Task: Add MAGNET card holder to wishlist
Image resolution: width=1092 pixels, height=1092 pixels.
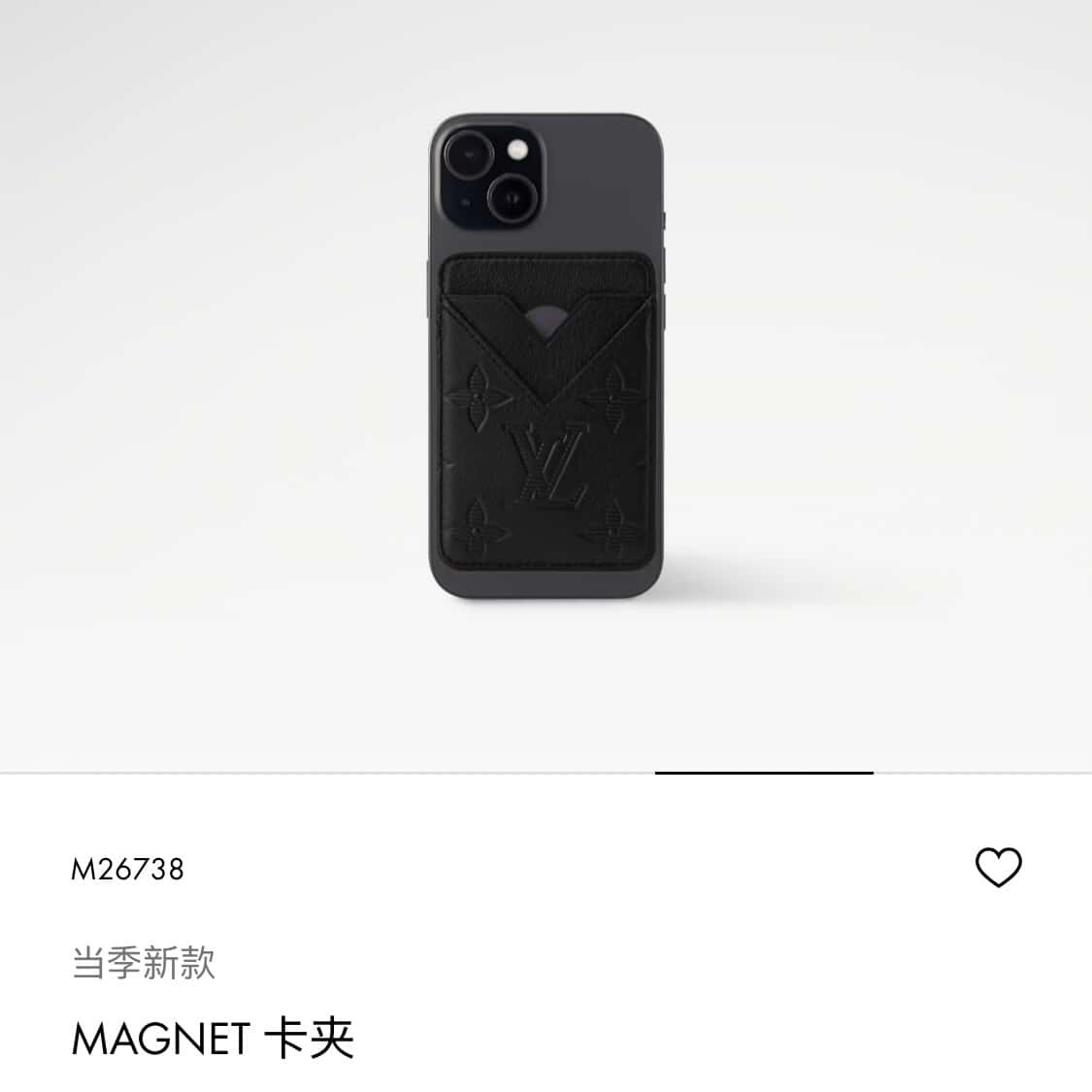Action: point(998,867)
